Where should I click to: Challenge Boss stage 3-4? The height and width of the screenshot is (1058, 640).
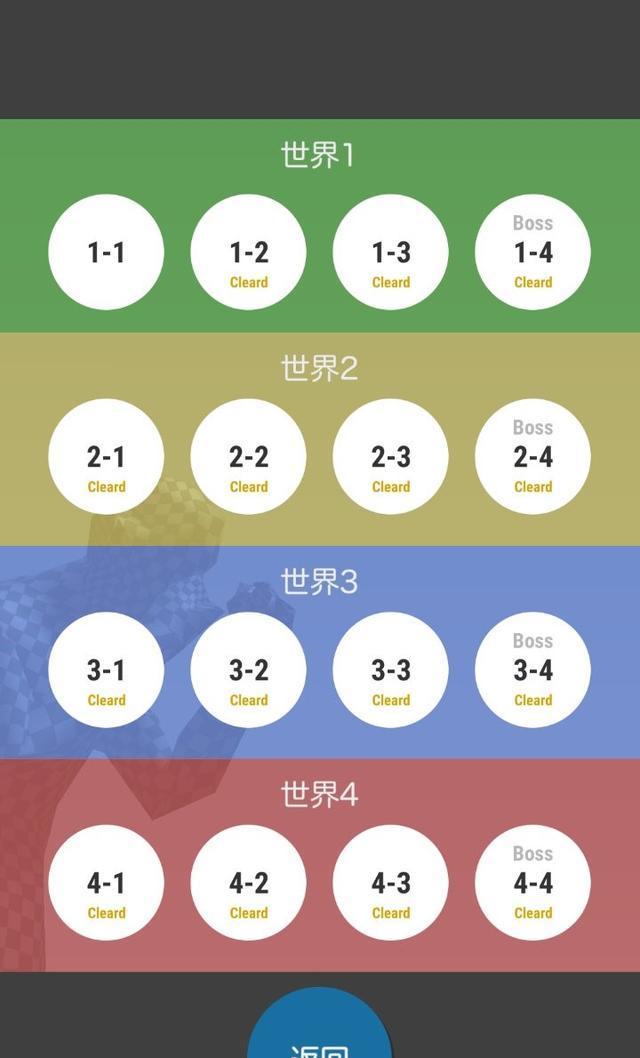click(532, 670)
